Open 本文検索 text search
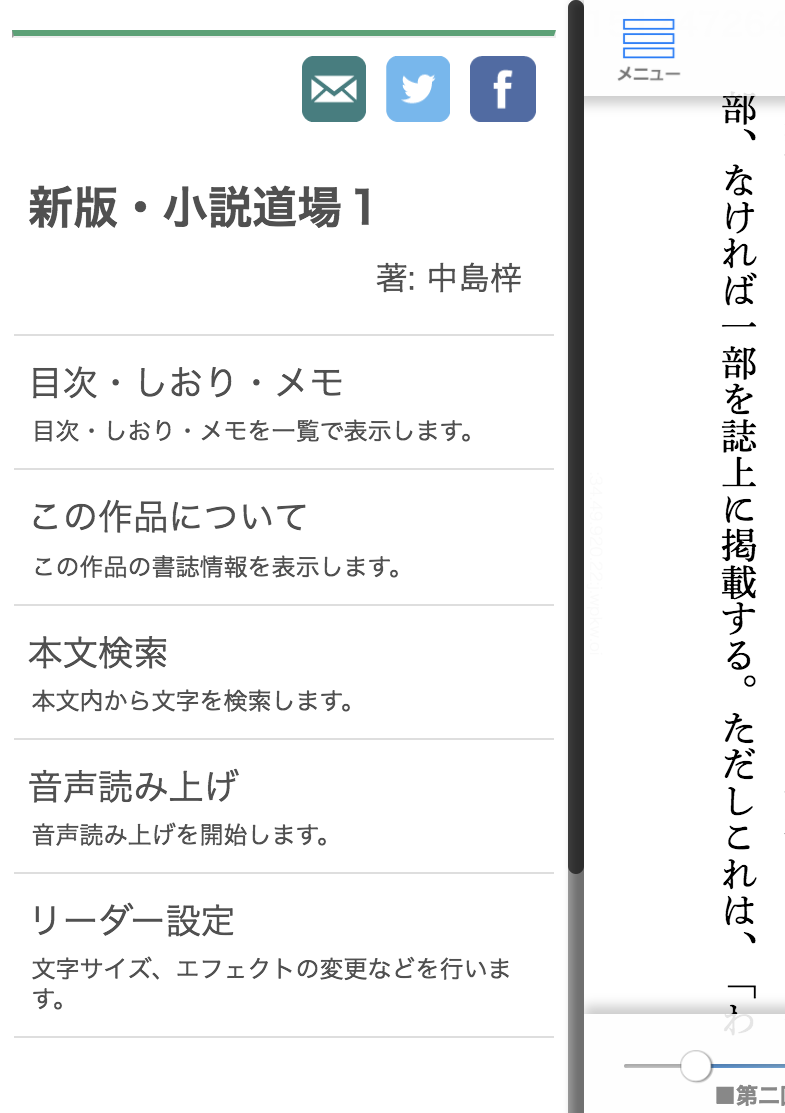 284,673
